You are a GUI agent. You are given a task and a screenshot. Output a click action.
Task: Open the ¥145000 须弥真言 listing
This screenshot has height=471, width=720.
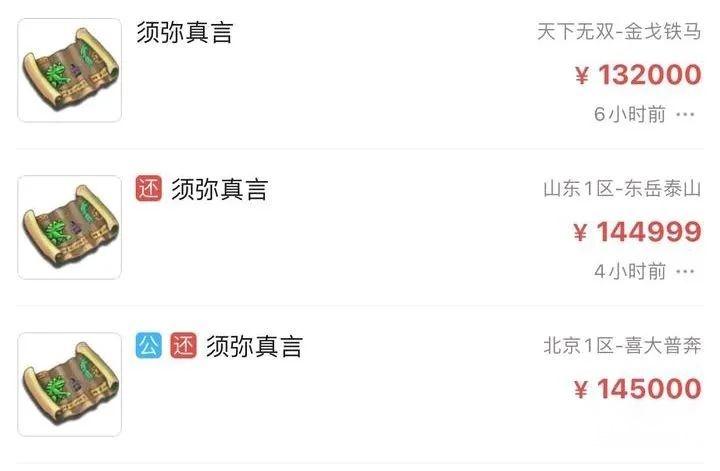click(x=253, y=347)
